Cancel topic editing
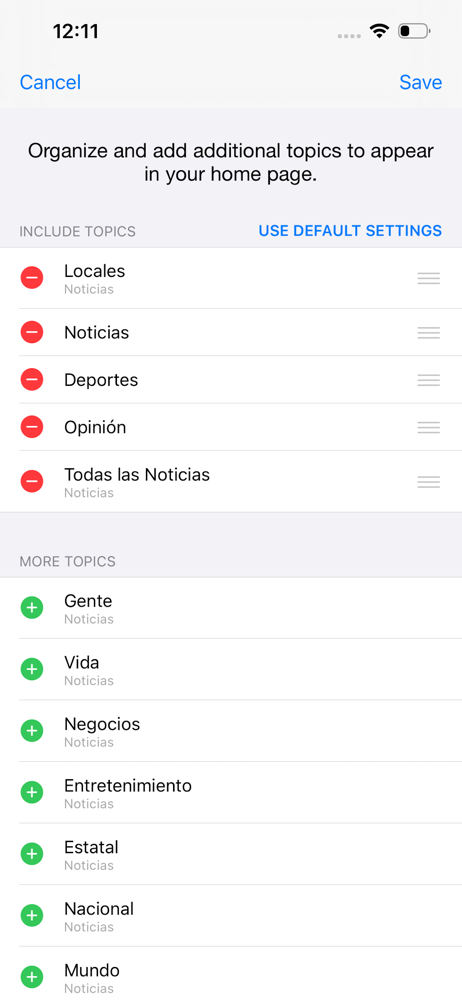 [x=50, y=82]
